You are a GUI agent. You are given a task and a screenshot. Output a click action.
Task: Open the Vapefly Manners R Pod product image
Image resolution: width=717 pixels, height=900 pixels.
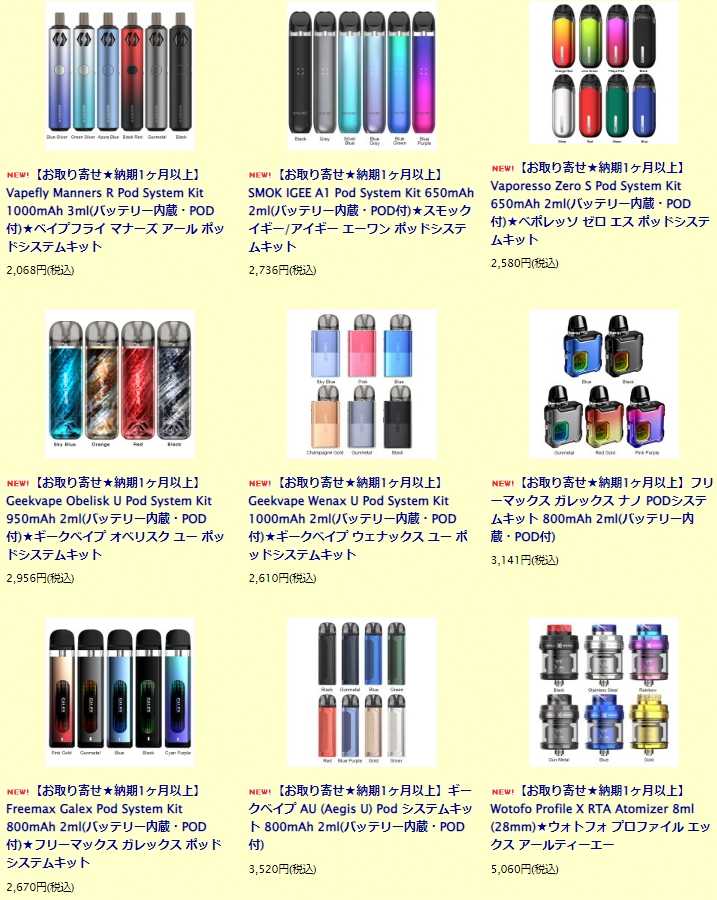click(120, 76)
